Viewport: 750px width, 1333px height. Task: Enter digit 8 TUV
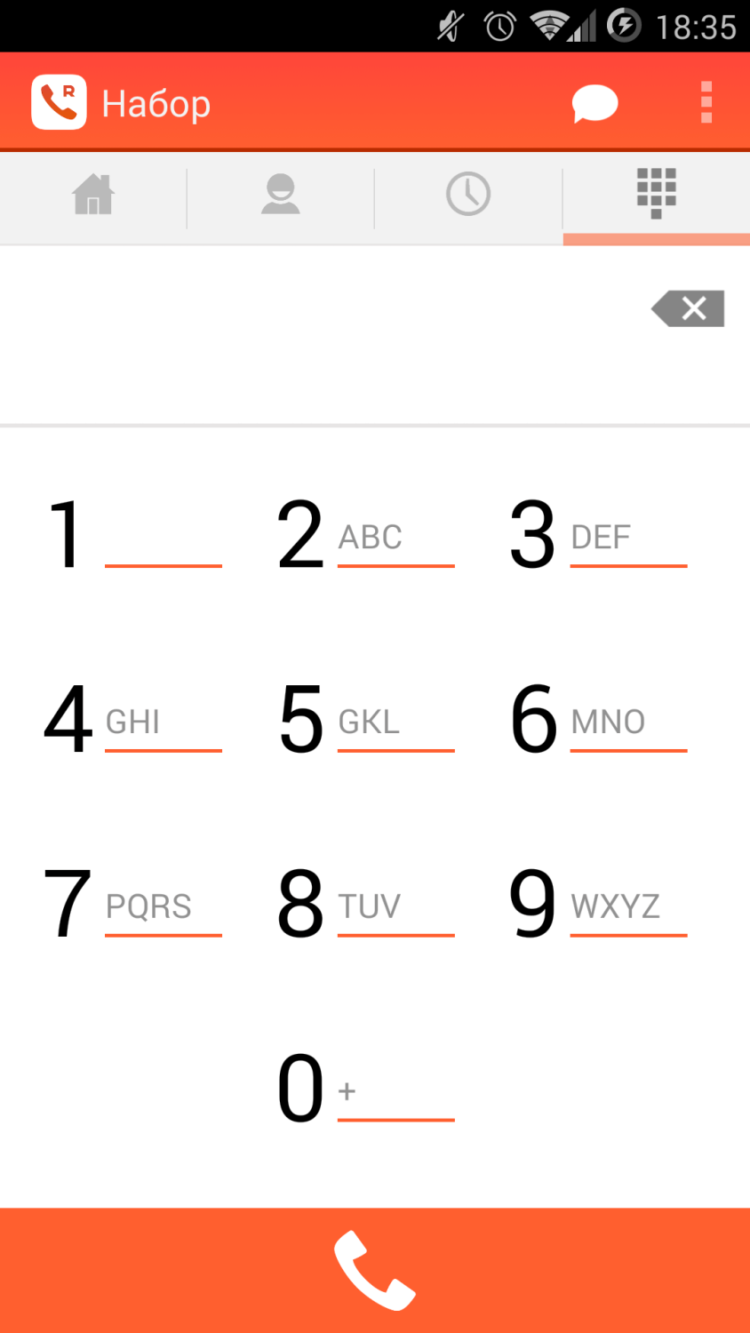coord(365,905)
